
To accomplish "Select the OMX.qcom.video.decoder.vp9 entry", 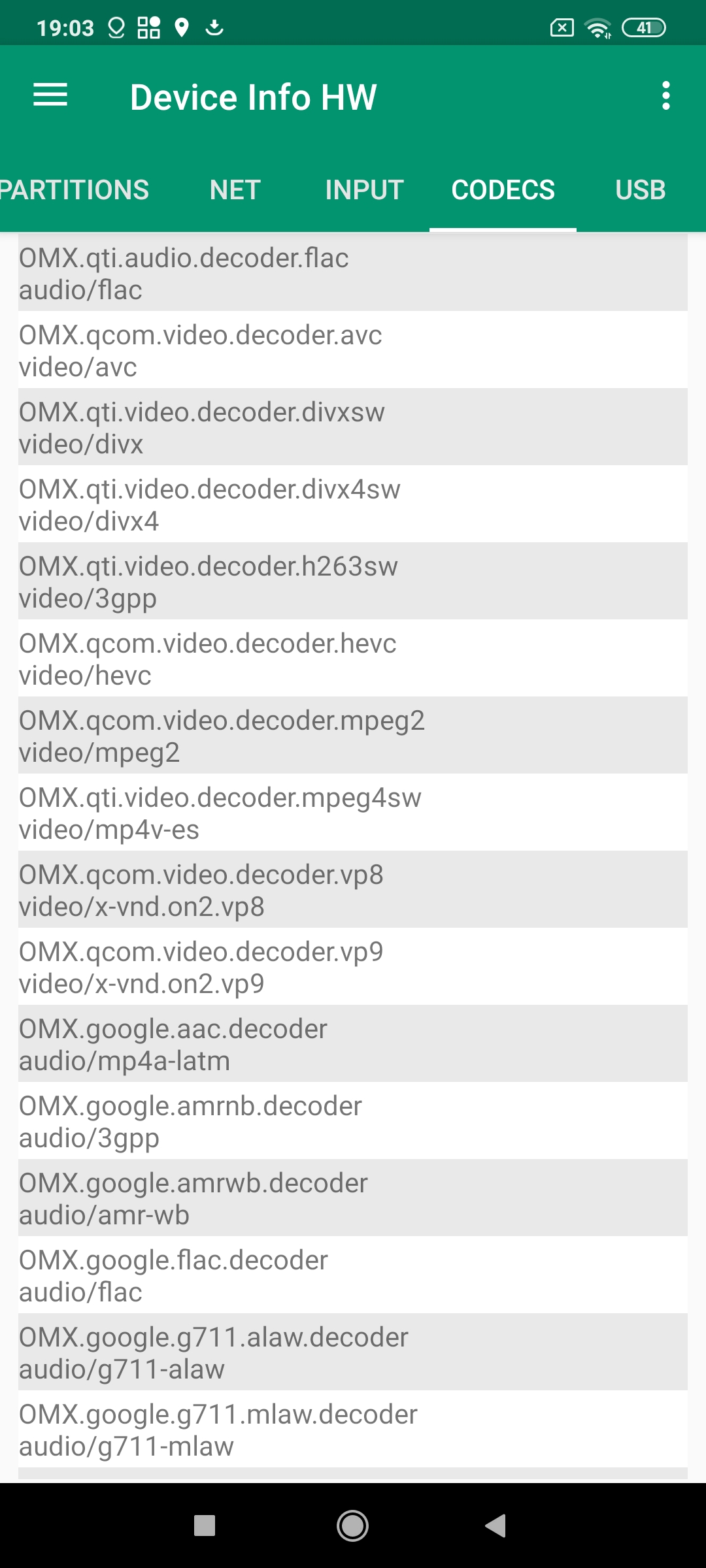I will pos(353,967).
